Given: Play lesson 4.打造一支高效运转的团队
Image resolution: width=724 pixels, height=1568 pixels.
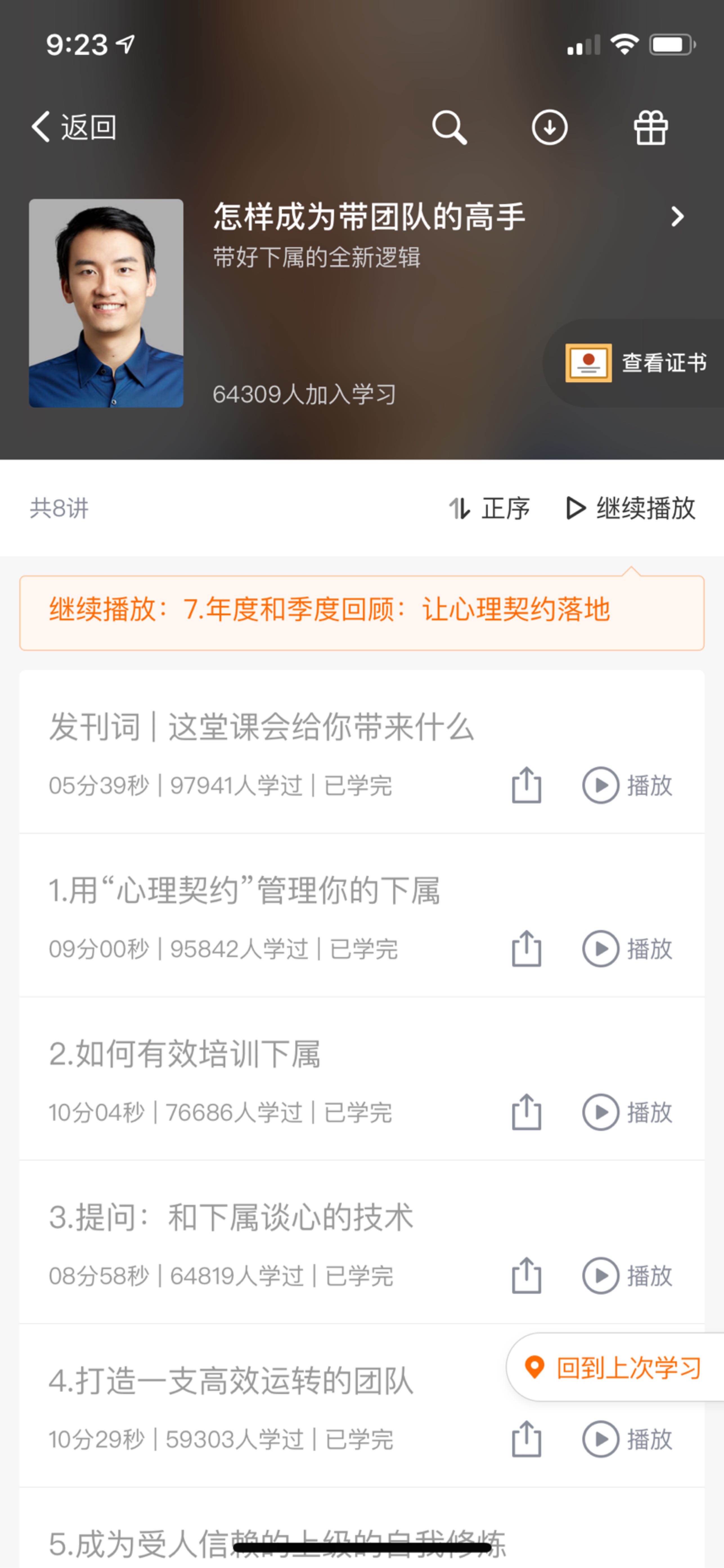Looking at the screenshot, I should (x=627, y=1439).
